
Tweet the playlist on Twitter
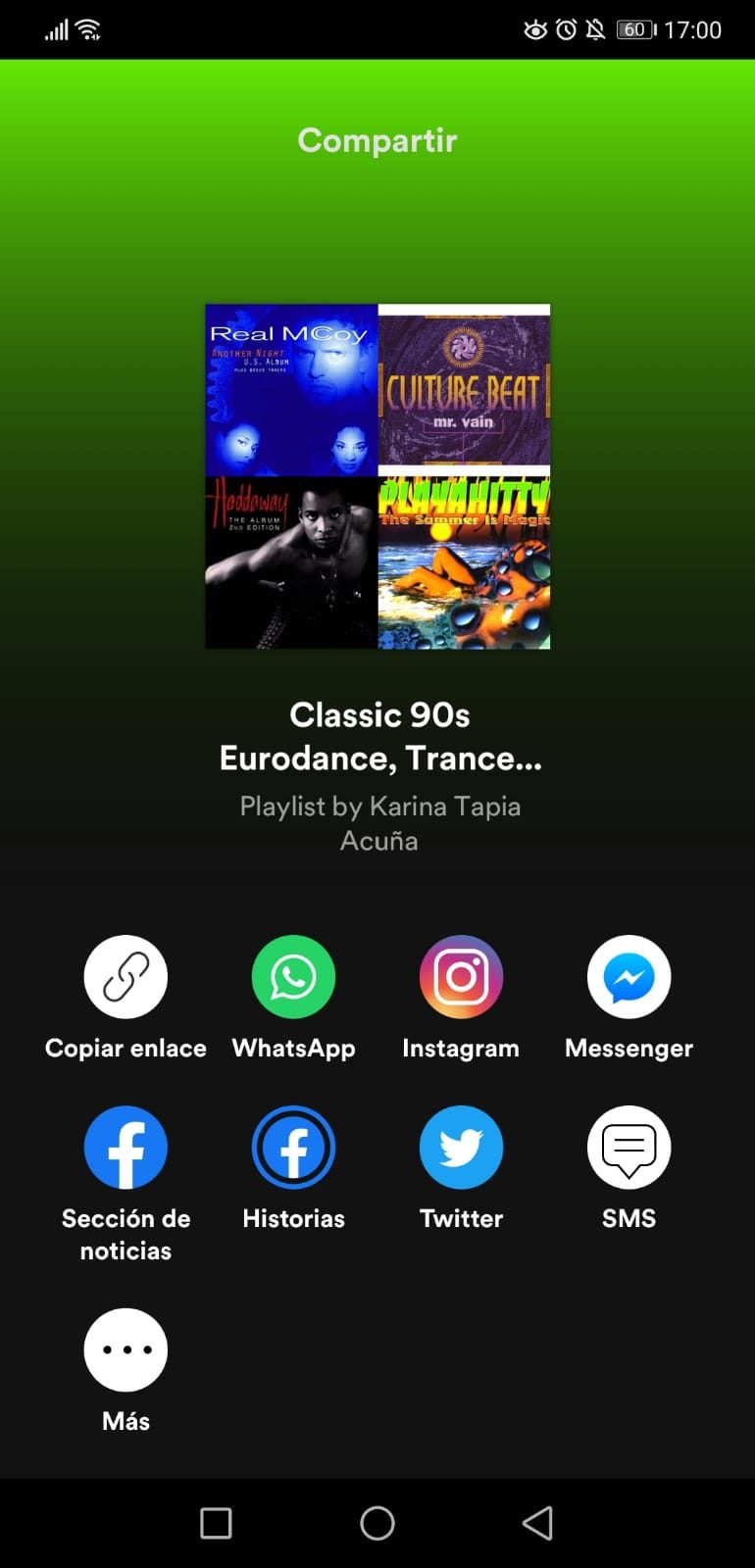461,1148
